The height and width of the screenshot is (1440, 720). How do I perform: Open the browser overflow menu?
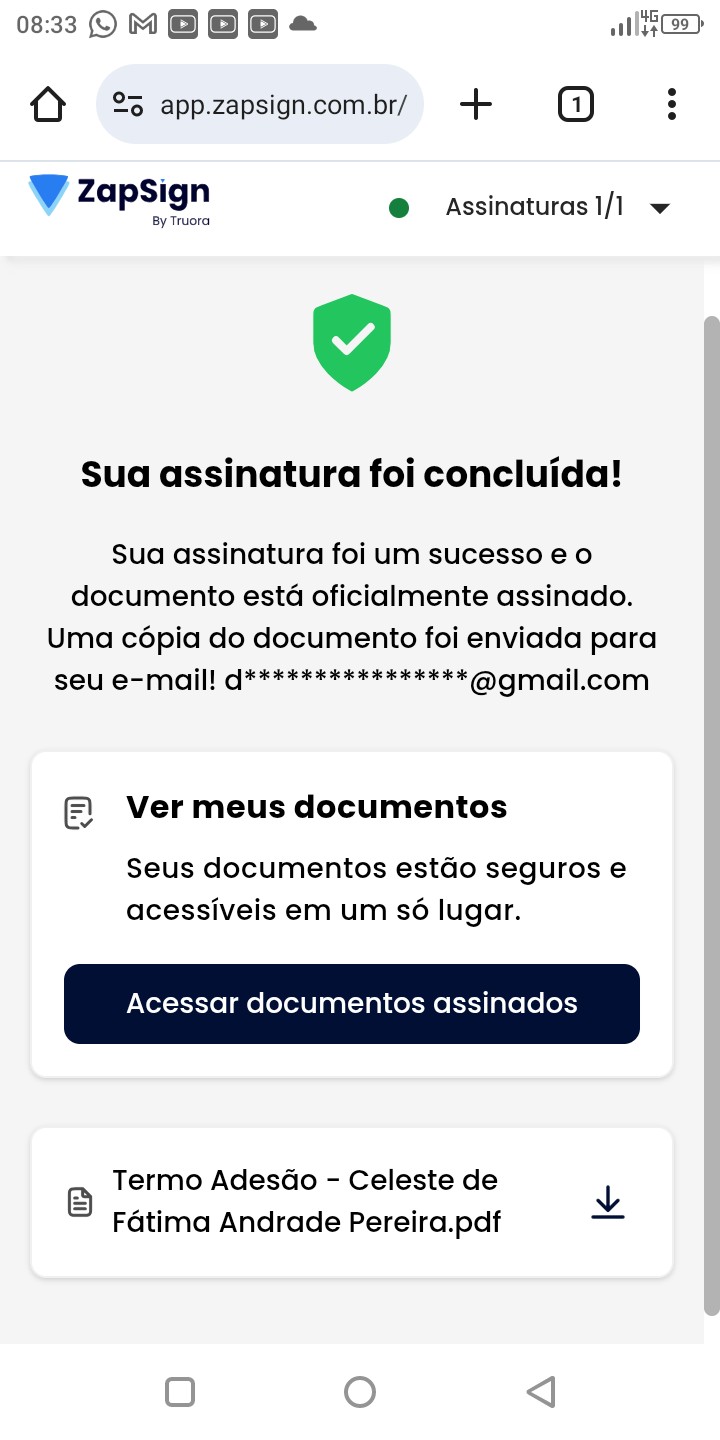(671, 104)
